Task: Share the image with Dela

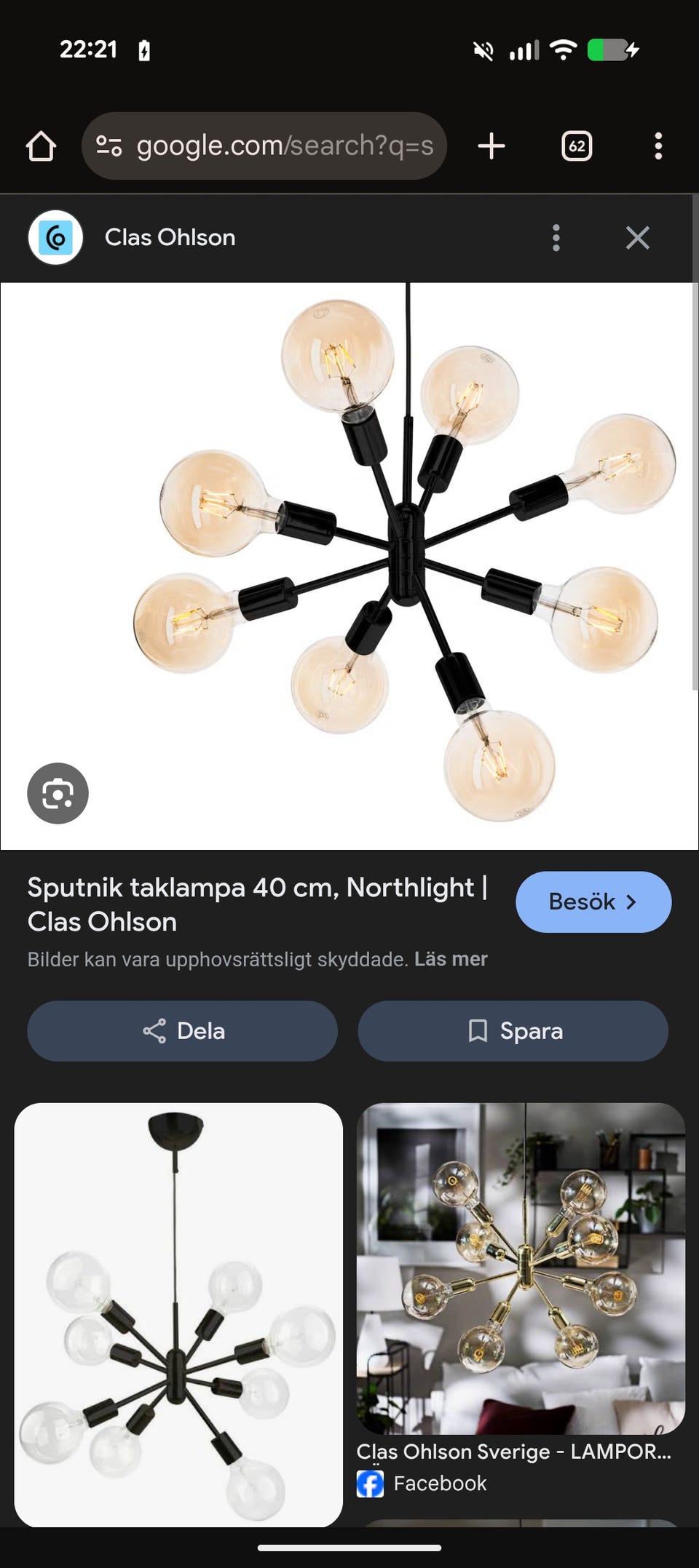Action: point(183,1031)
